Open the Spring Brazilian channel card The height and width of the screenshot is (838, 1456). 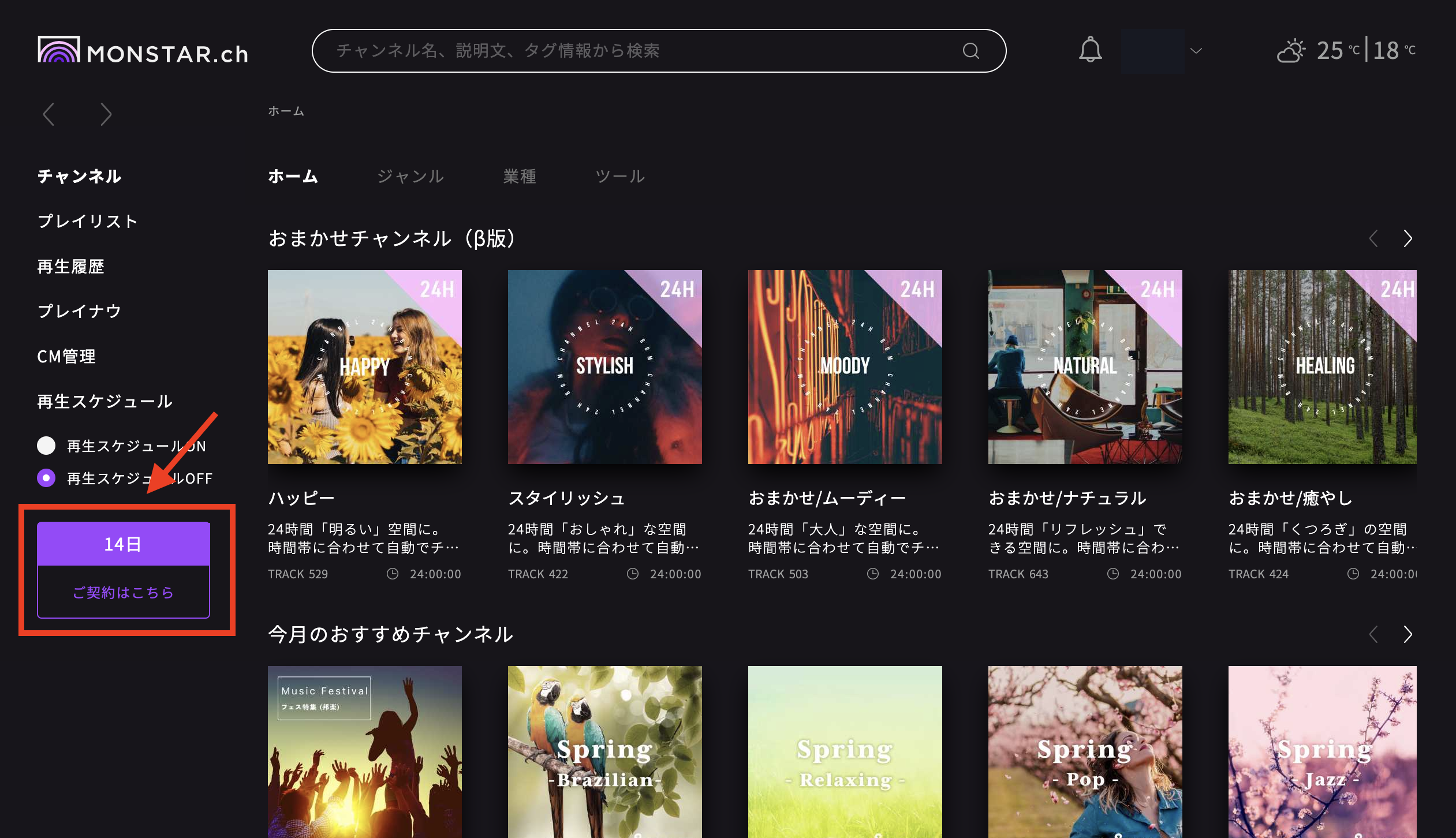tap(604, 750)
